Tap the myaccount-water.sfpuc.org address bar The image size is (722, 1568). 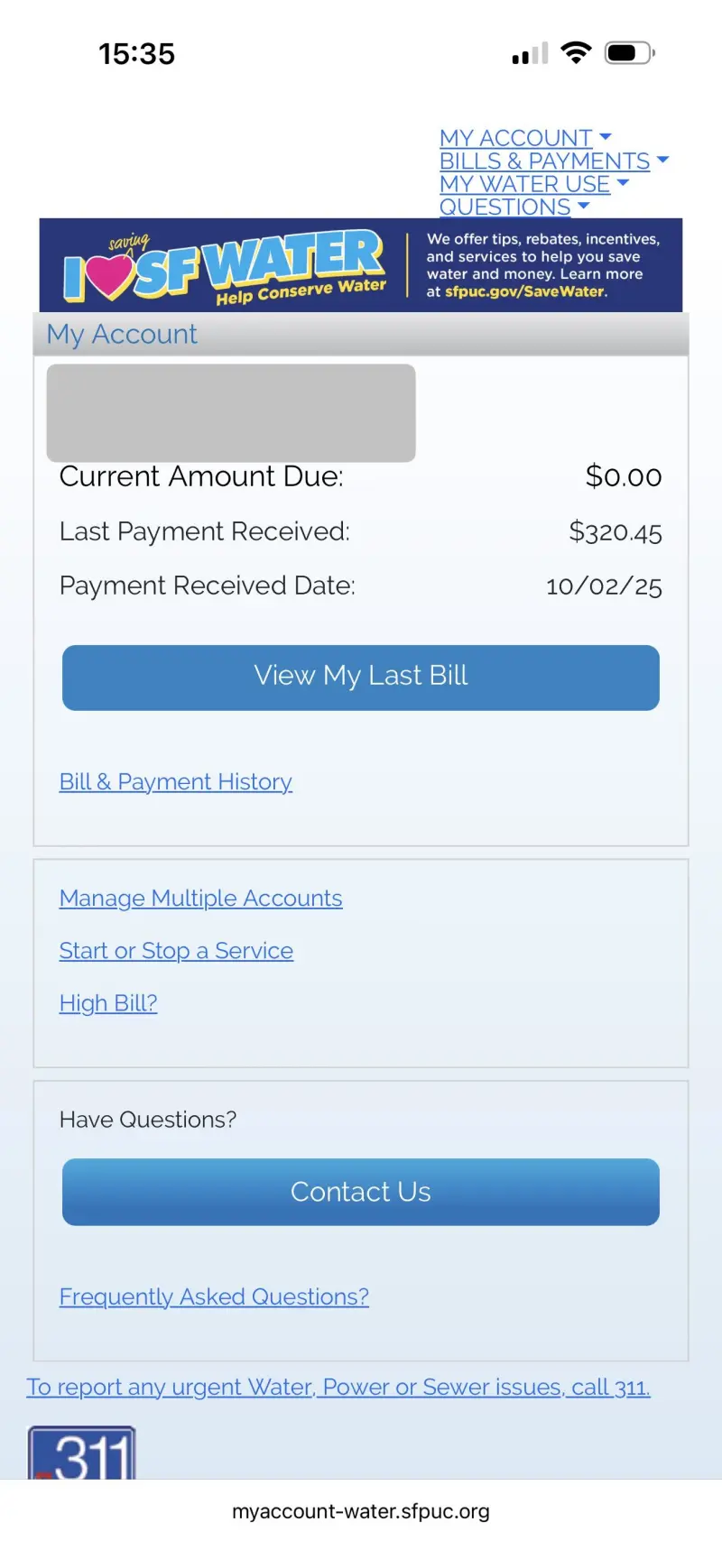coord(360,1511)
